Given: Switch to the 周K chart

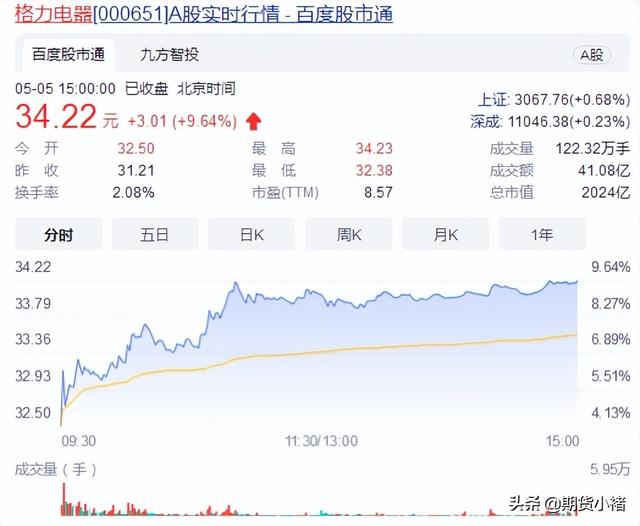Looking at the screenshot, I should (349, 235).
